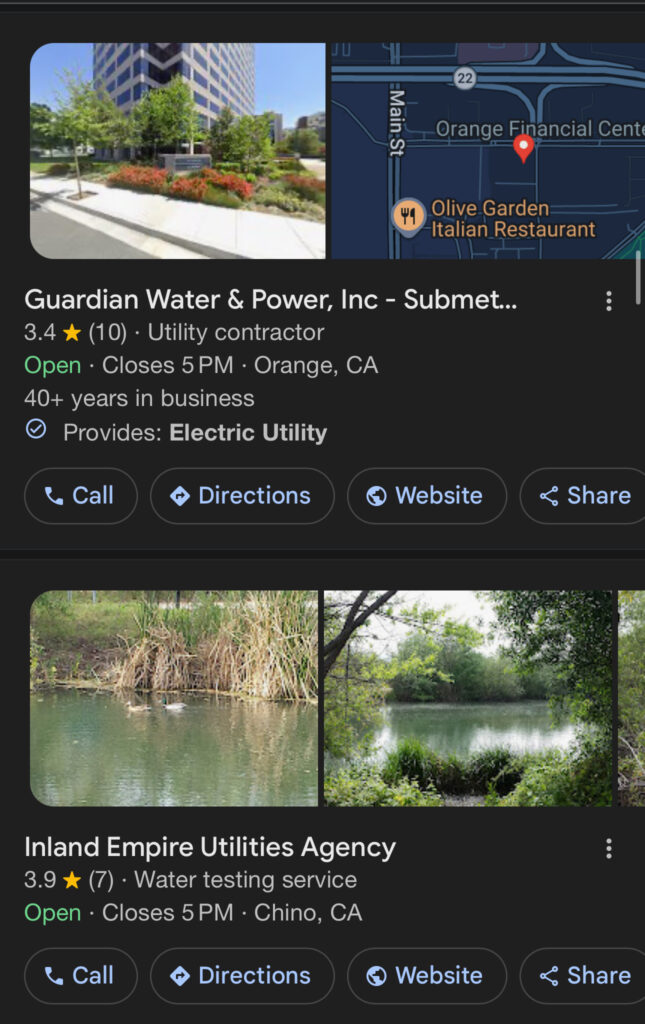
Task: Open Guardian Water & Power building photo
Action: (177, 151)
